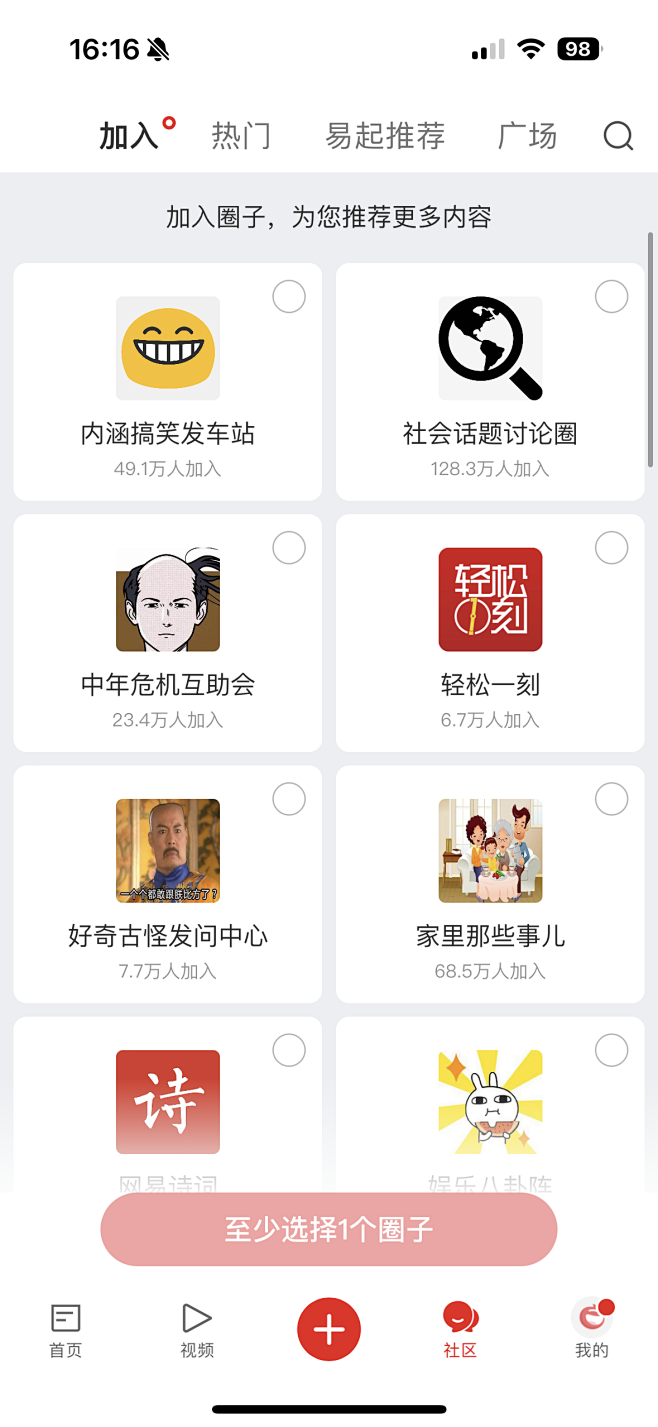This screenshot has width=658, height=1427.
Task: Switch to the 易起推荐 tab
Action: tap(385, 136)
